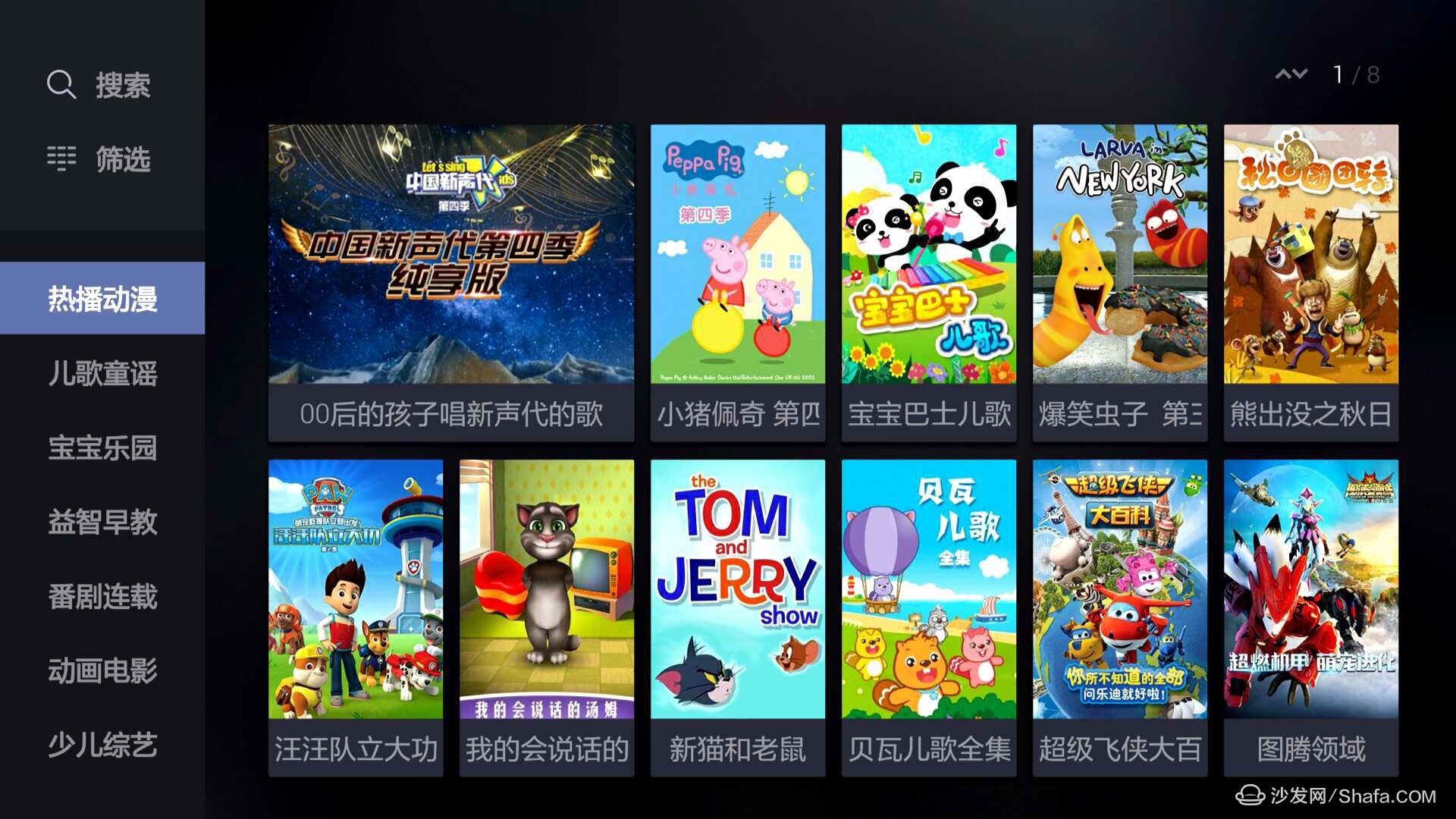Image resolution: width=1456 pixels, height=819 pixels.
Task: Select 热播动漫 category
Action: [x=102, y=299]
